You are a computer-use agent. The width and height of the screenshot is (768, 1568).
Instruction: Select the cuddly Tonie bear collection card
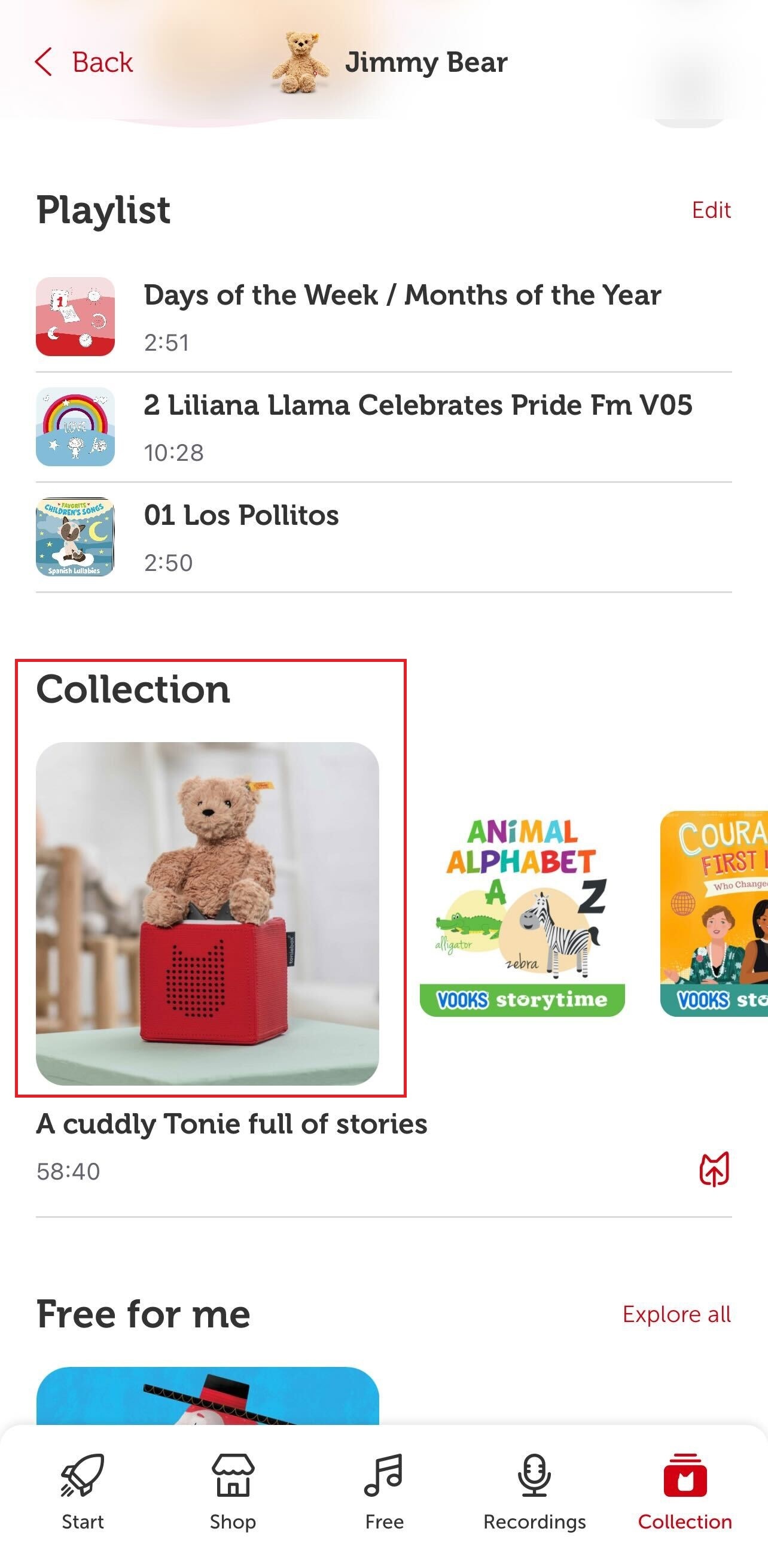point(208,913)
